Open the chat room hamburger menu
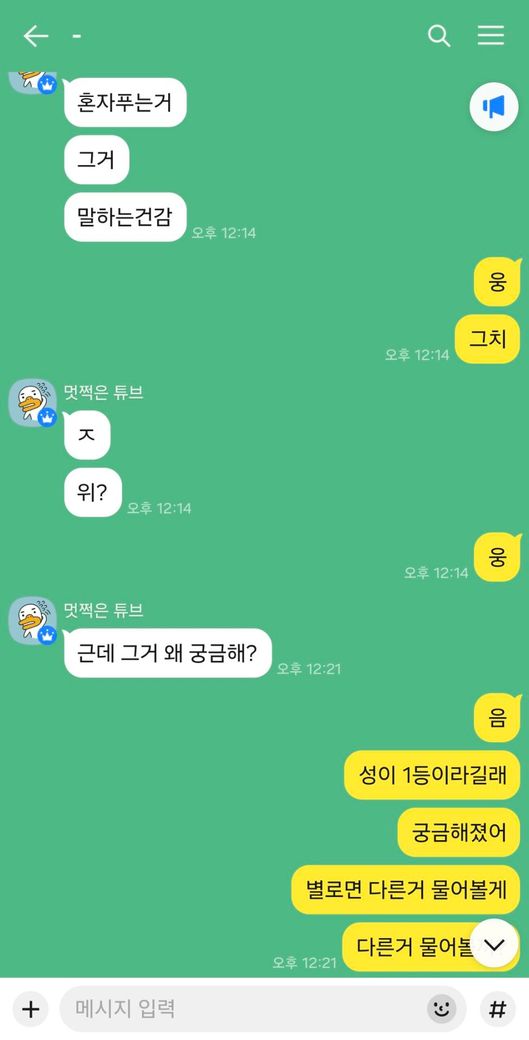Image resolution: width=529 pixels, height=1040 pixels. [491, 36]
